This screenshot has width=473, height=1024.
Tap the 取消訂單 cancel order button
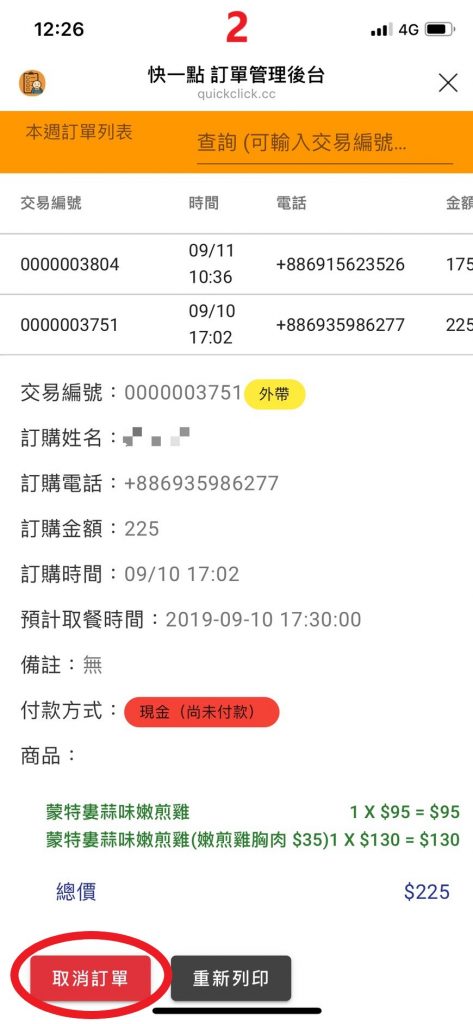(x=90, y=978)
